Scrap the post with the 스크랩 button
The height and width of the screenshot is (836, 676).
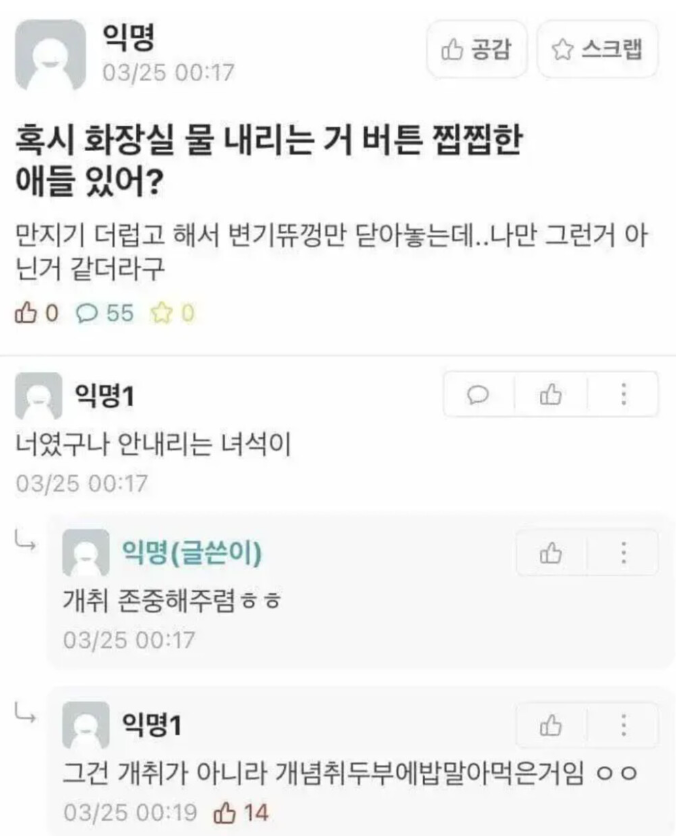click(x=598, y=50)
